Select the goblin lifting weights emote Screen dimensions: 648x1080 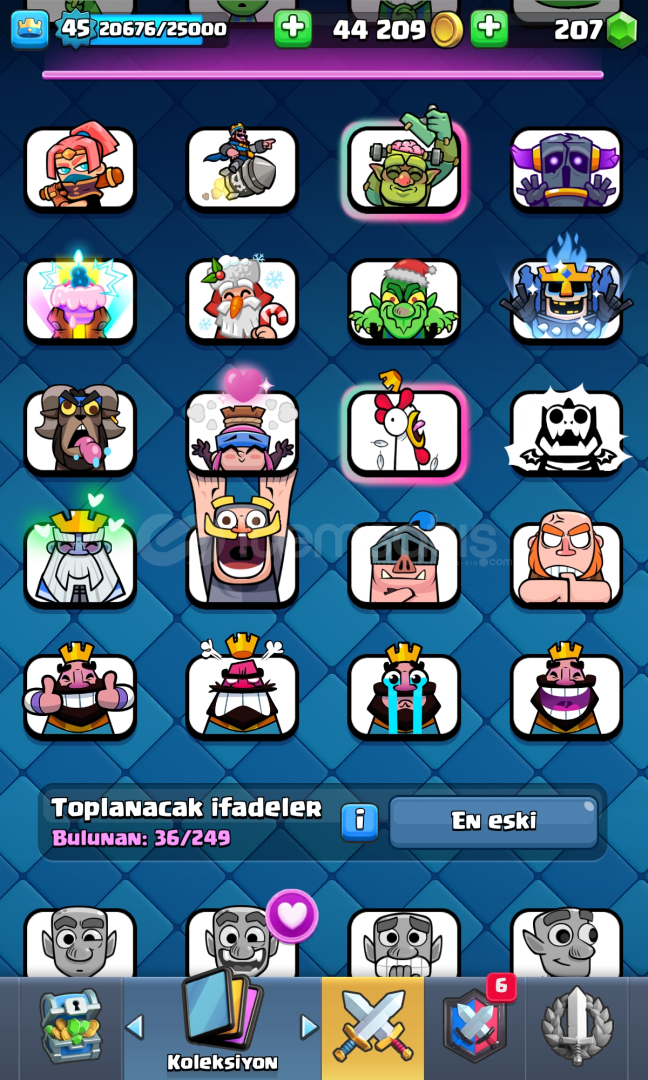click(x=404, y=168)
